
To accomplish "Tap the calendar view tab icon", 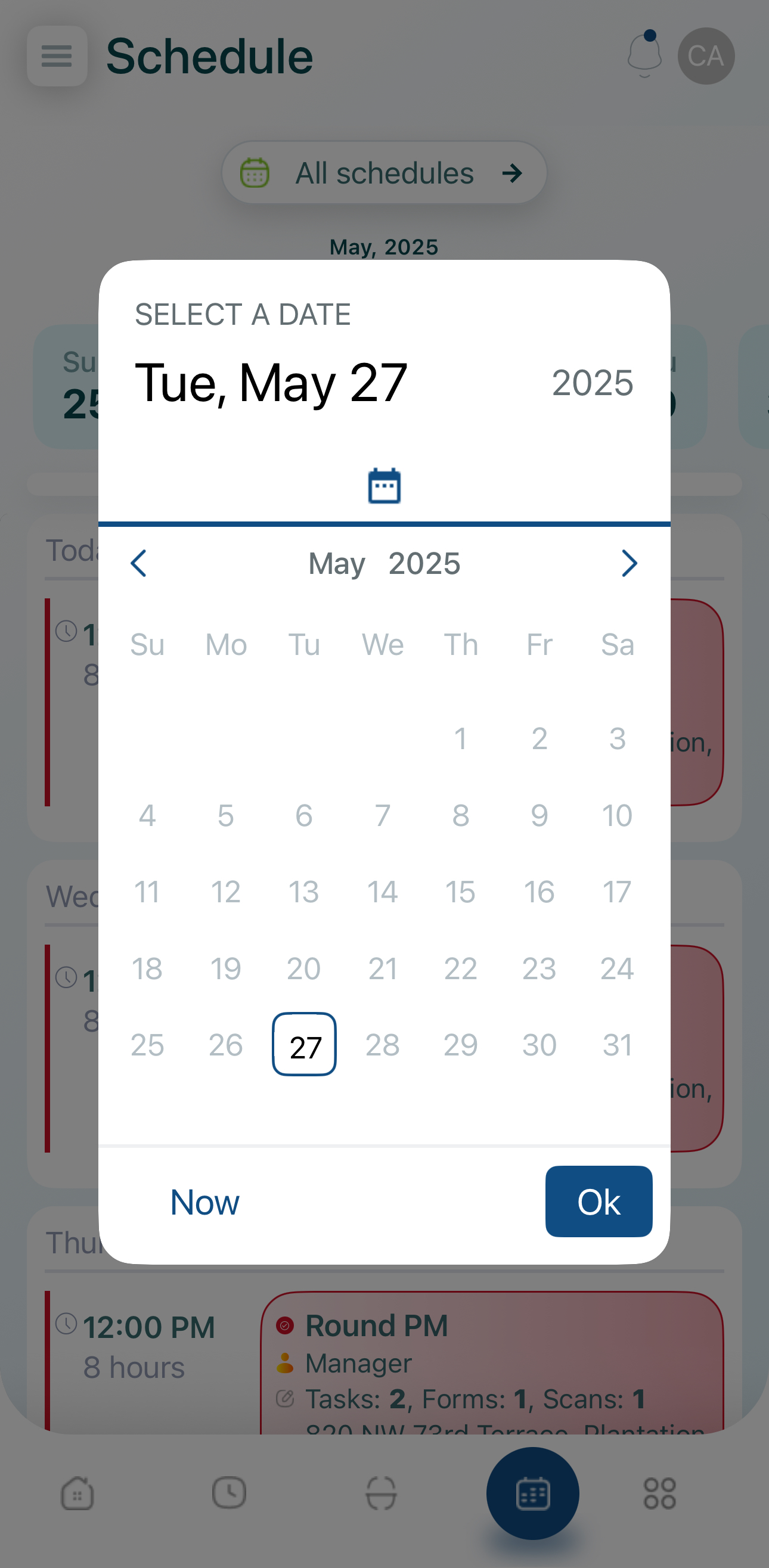I will [x=384, y=486].
